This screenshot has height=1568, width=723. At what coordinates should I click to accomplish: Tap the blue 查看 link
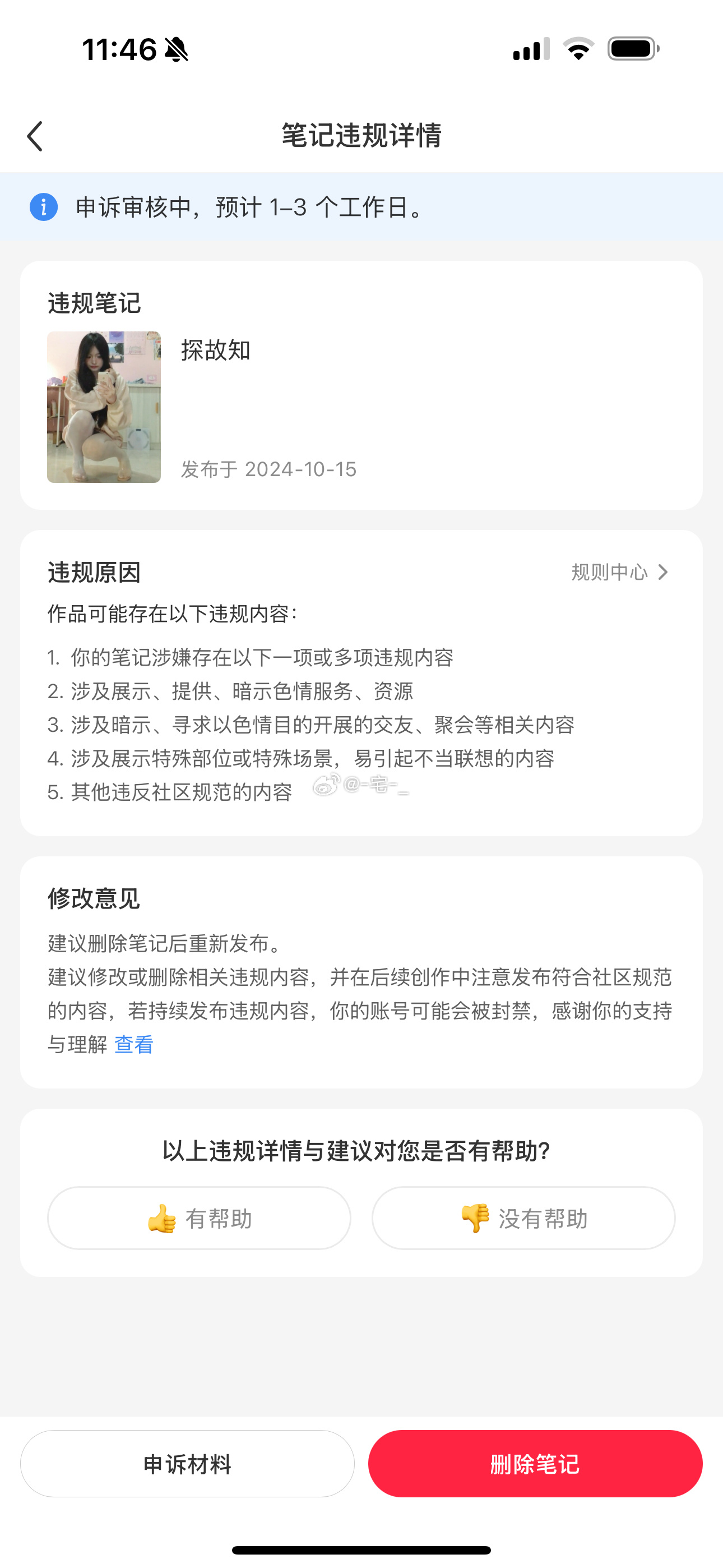tap(133, 1045)
